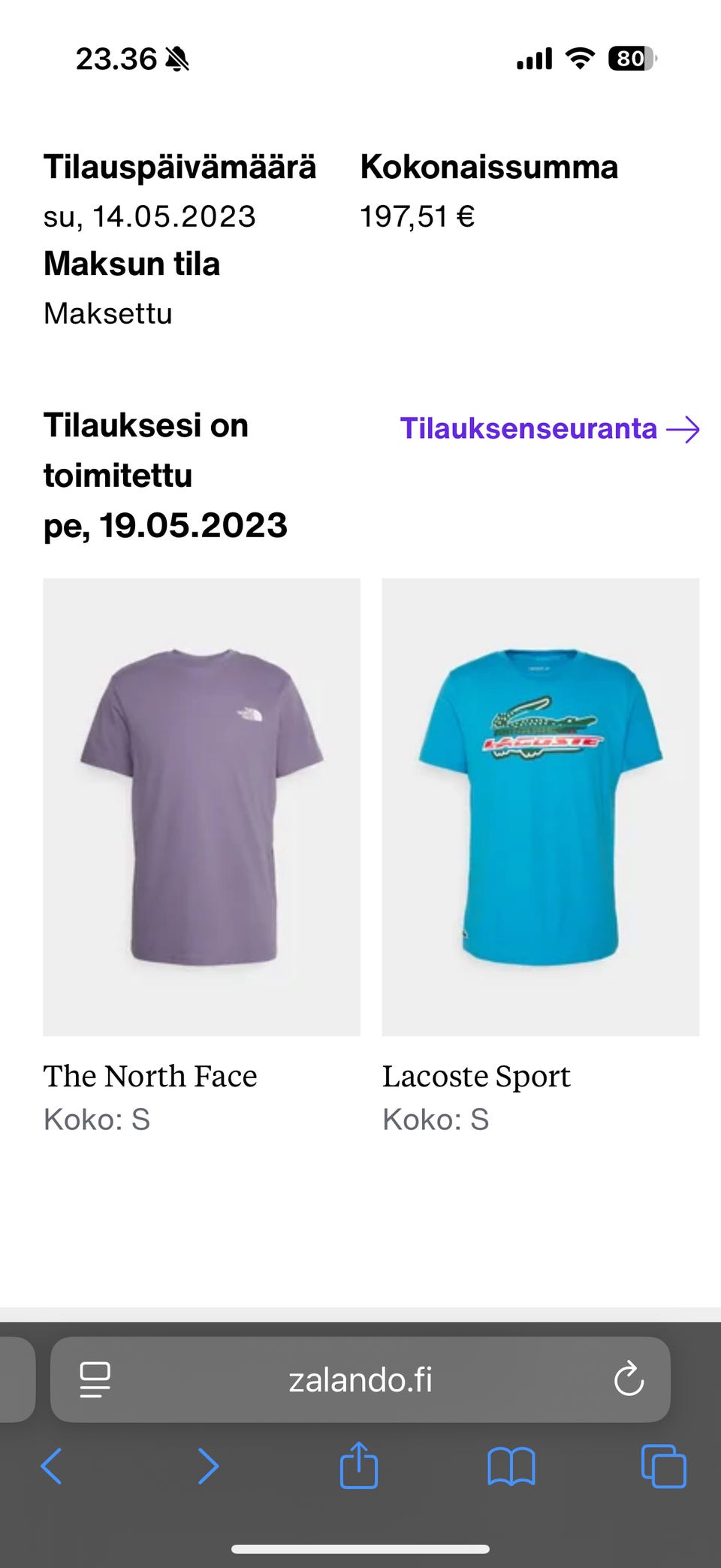
Task: Share this order page
Action: (359, 1465)
